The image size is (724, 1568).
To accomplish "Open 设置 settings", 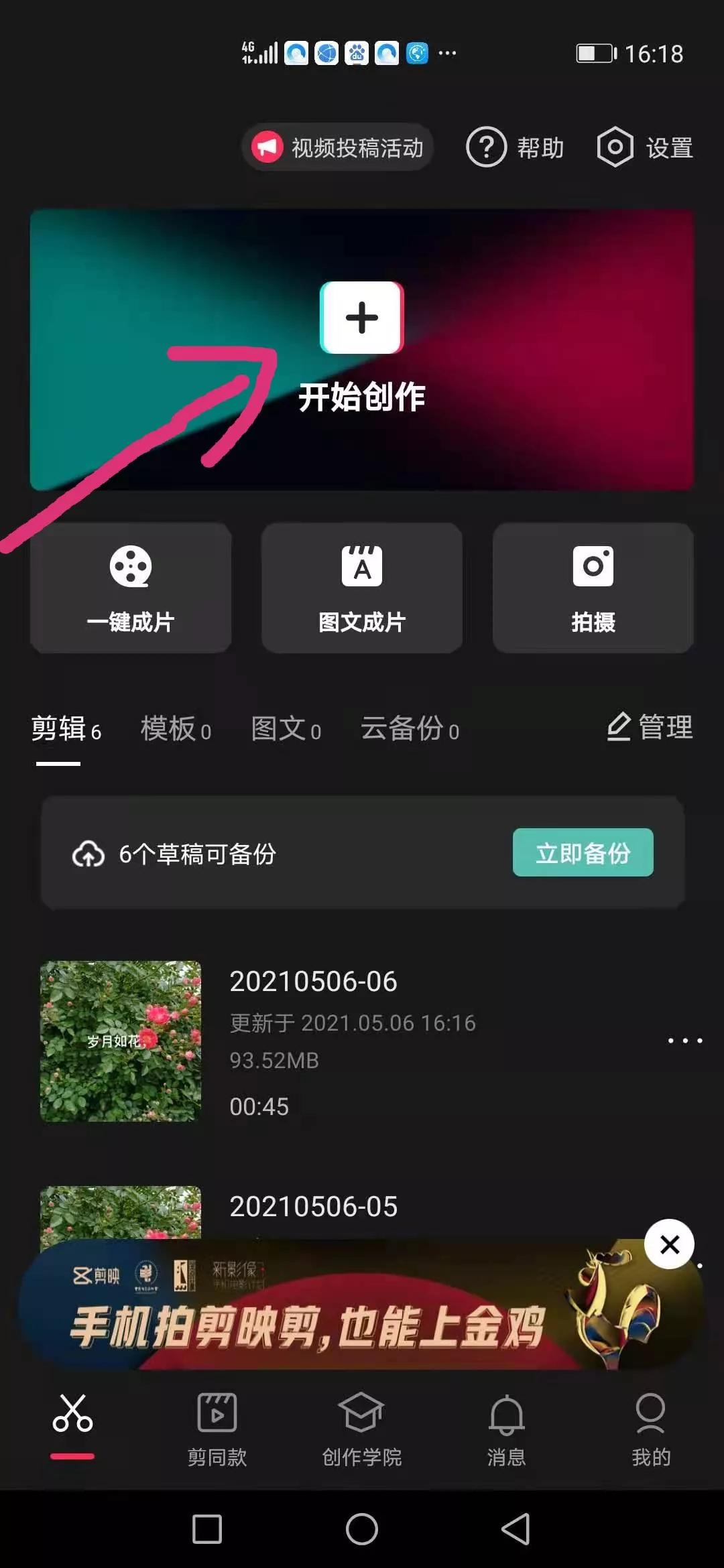I will 645,147.
